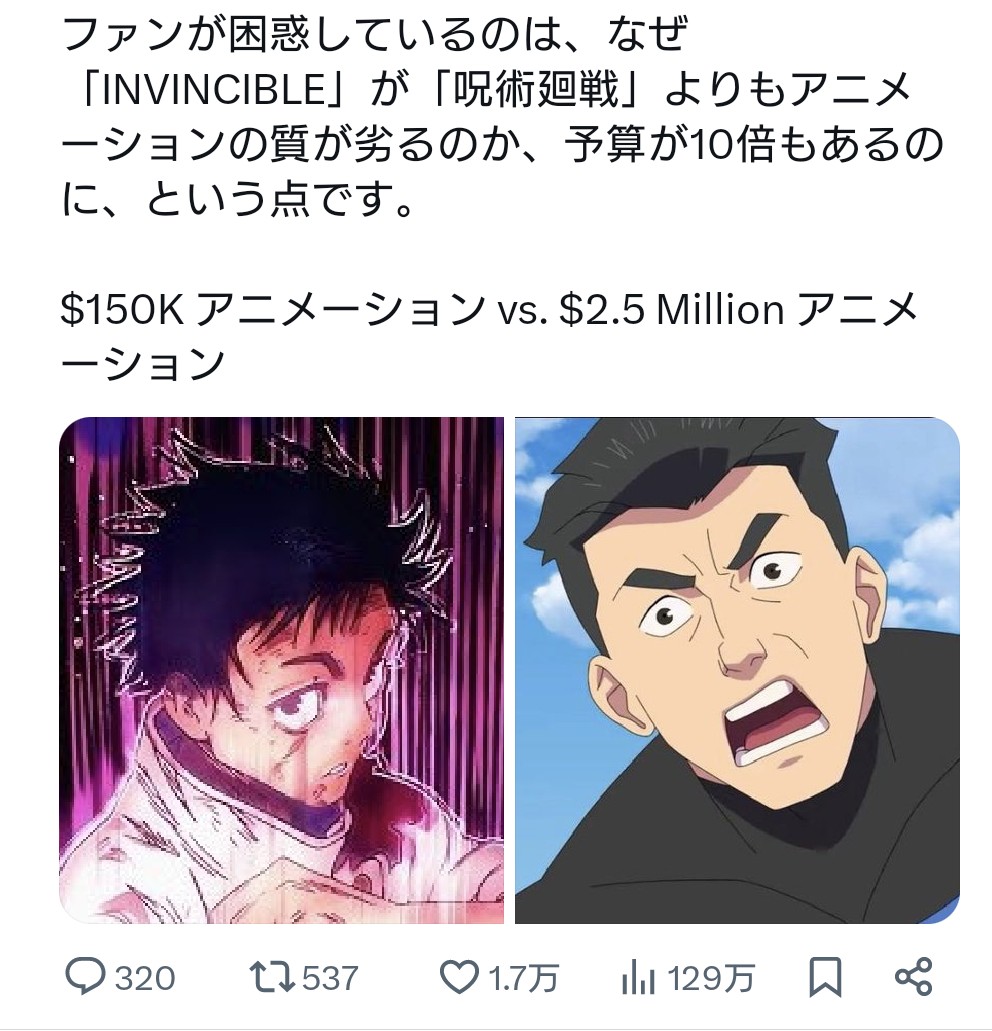Bookmark this post
This screenshot has width=992, height=1031.
pyautogui.click(x=826, y=976)
